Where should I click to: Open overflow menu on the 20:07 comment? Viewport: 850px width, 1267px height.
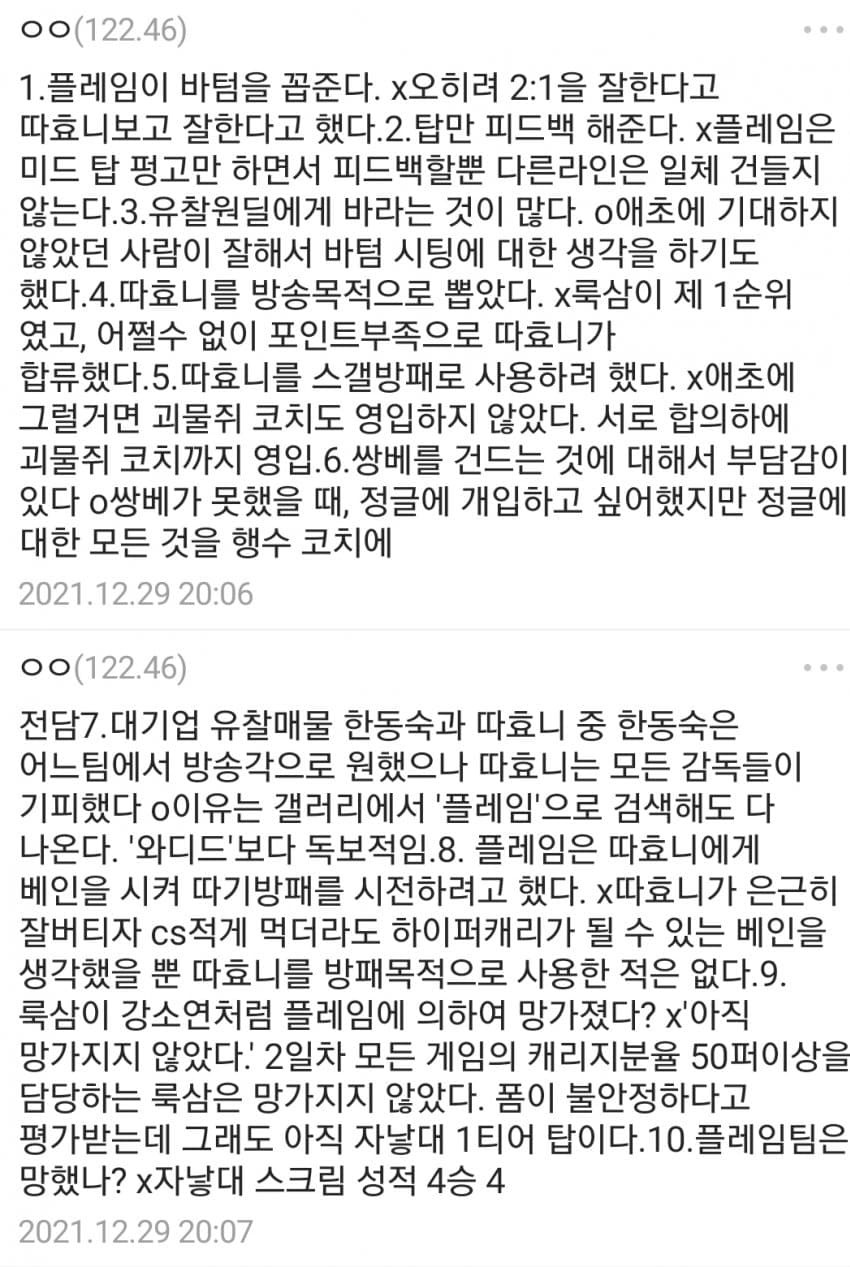pyautogui.click(x=823, y=667)
